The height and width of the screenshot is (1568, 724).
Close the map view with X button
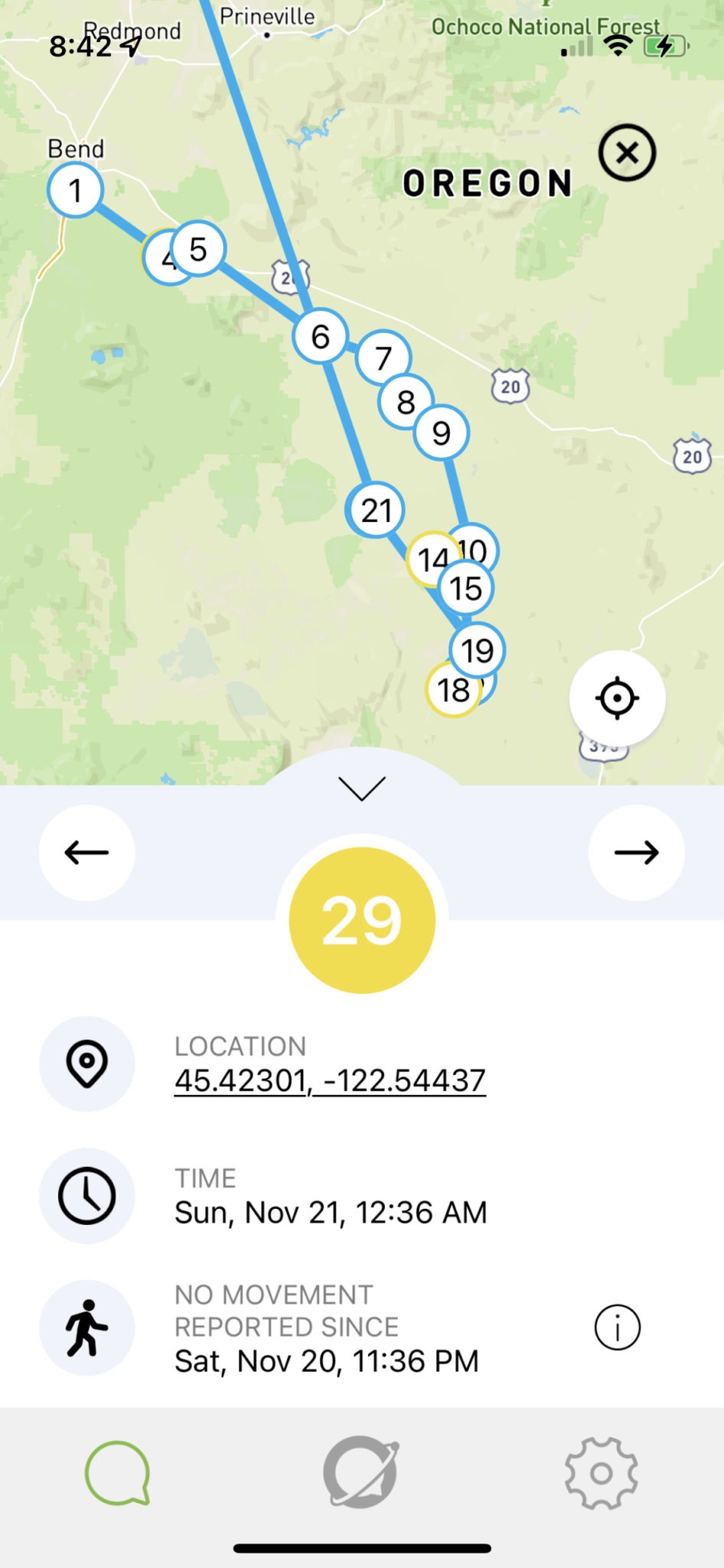(627, 153)
